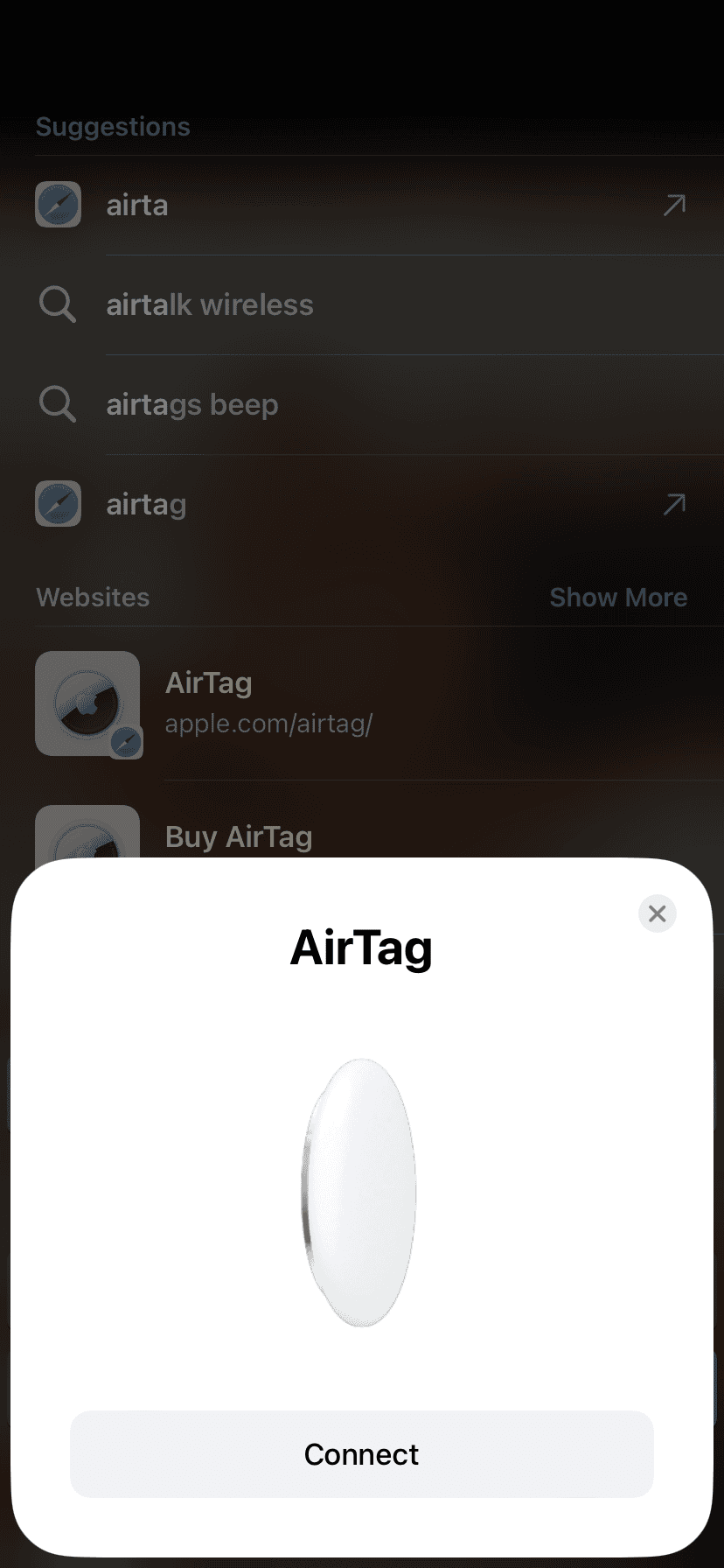Open the airta Safari suggestion
Image resolution: width=724 pixels, height=1568 pixels.
click(x=362, y=205)
